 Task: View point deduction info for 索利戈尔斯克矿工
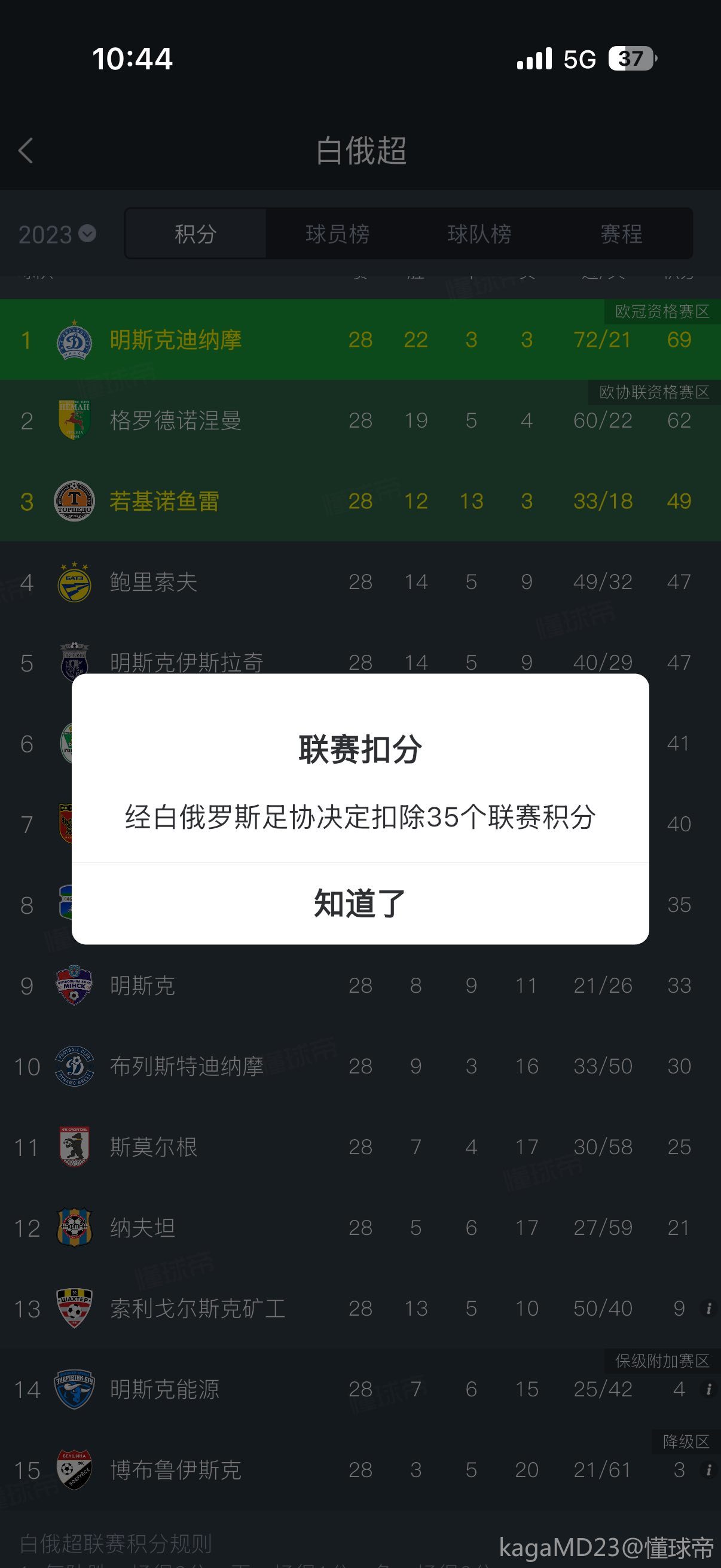[x=708, y=1308]
